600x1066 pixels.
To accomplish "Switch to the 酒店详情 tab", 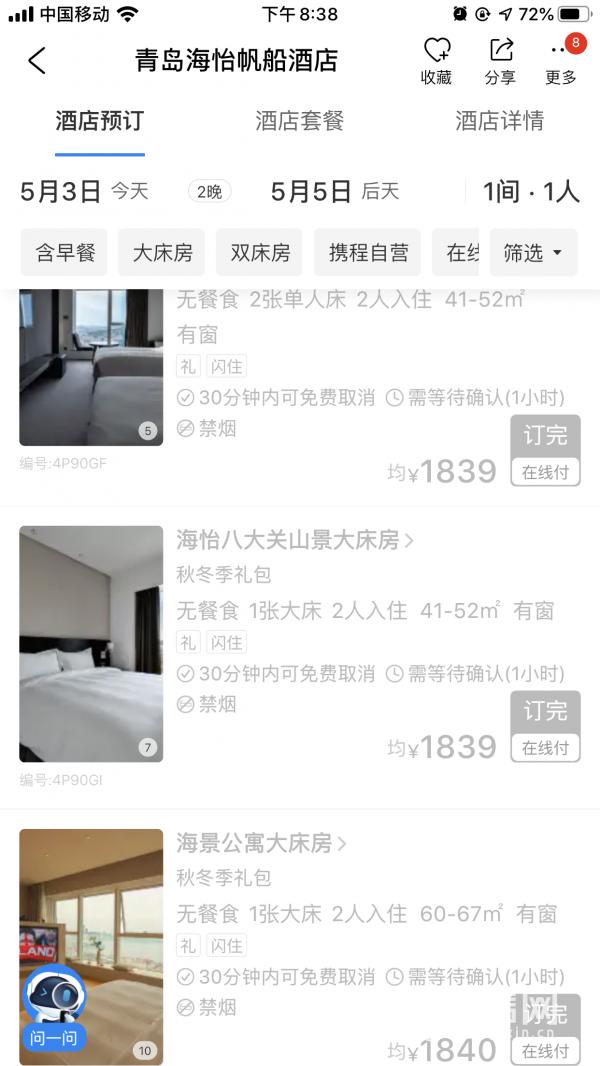I will pos(499,122).
